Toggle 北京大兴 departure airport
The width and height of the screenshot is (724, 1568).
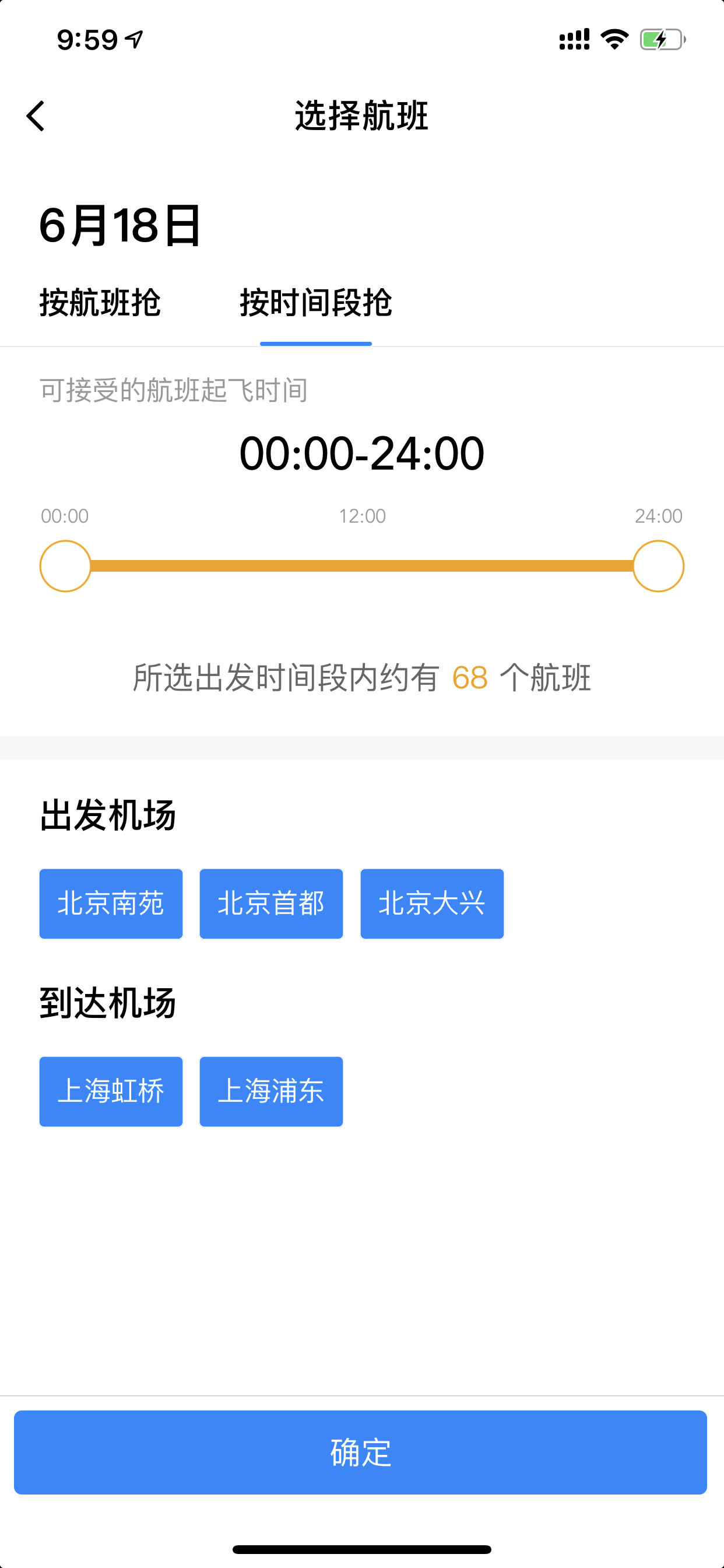click(x=432, y=904)
